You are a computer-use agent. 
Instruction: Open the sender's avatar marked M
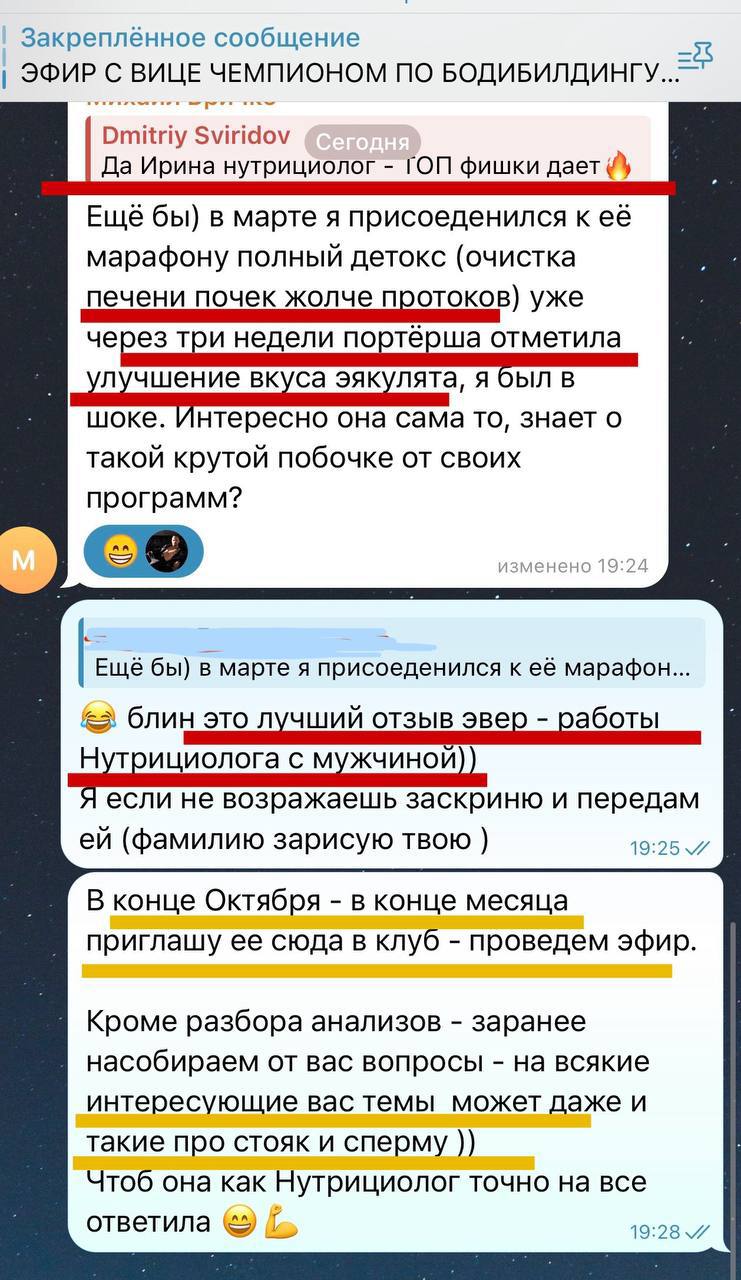click(23, 561)
